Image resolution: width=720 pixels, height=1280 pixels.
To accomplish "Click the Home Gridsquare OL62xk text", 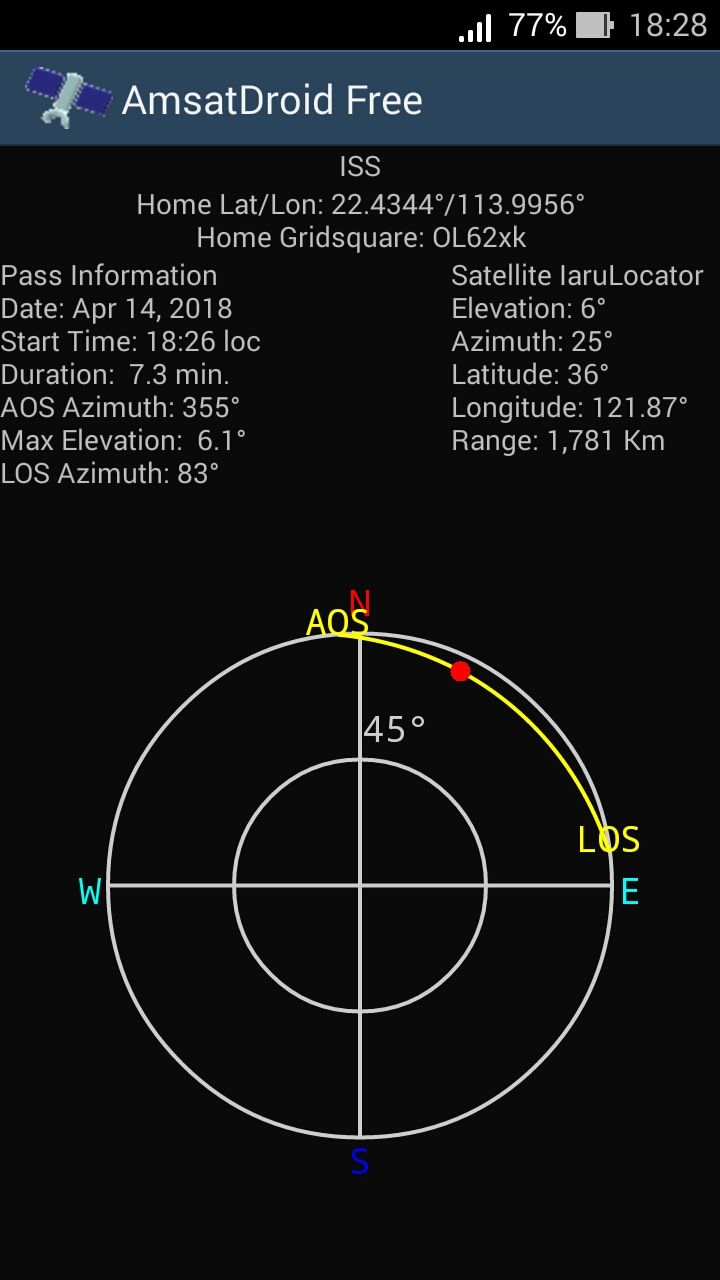I will pyautogui.click(x=360, y=238).
